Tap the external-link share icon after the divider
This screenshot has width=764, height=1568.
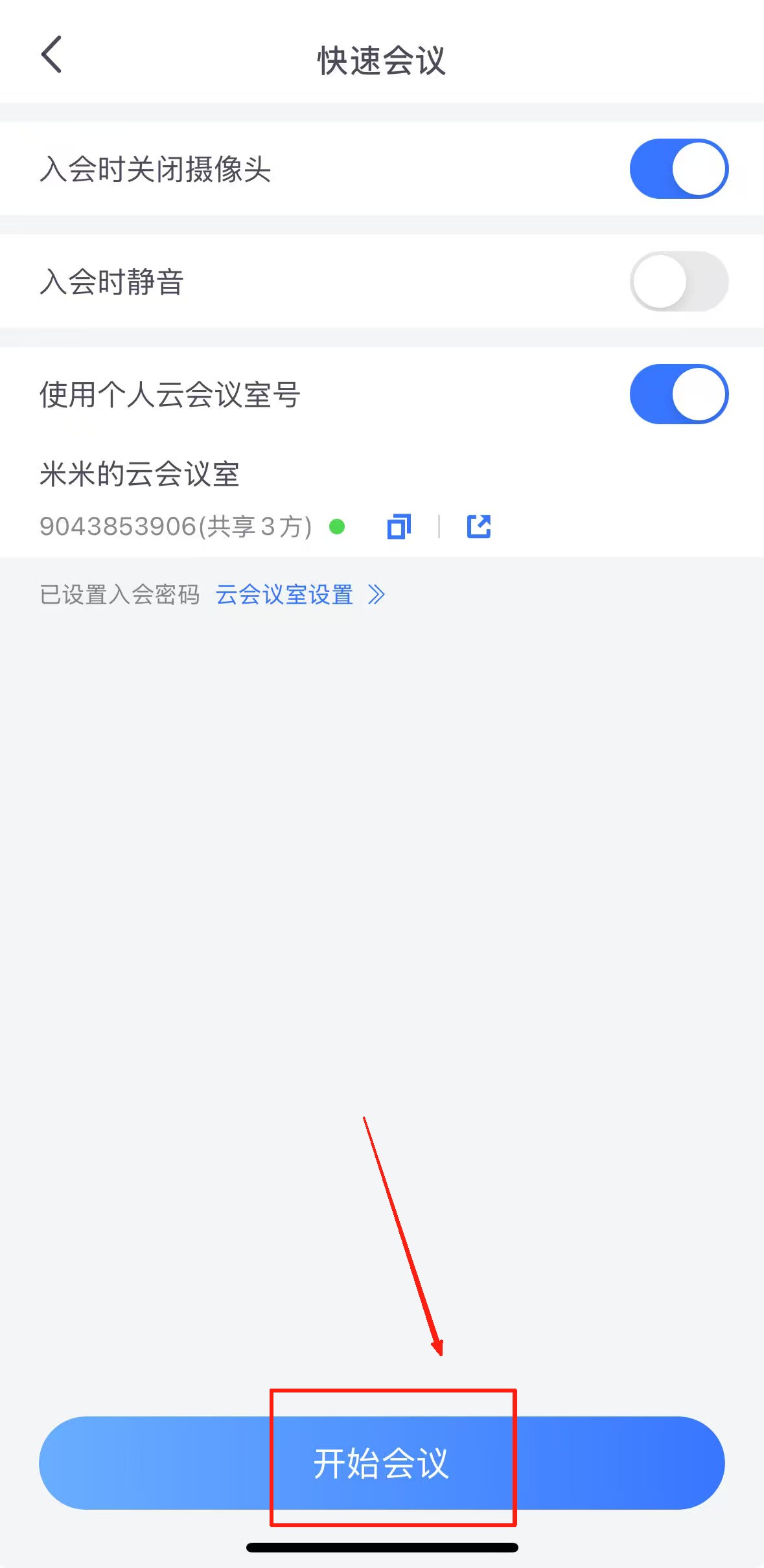point(479,527)
